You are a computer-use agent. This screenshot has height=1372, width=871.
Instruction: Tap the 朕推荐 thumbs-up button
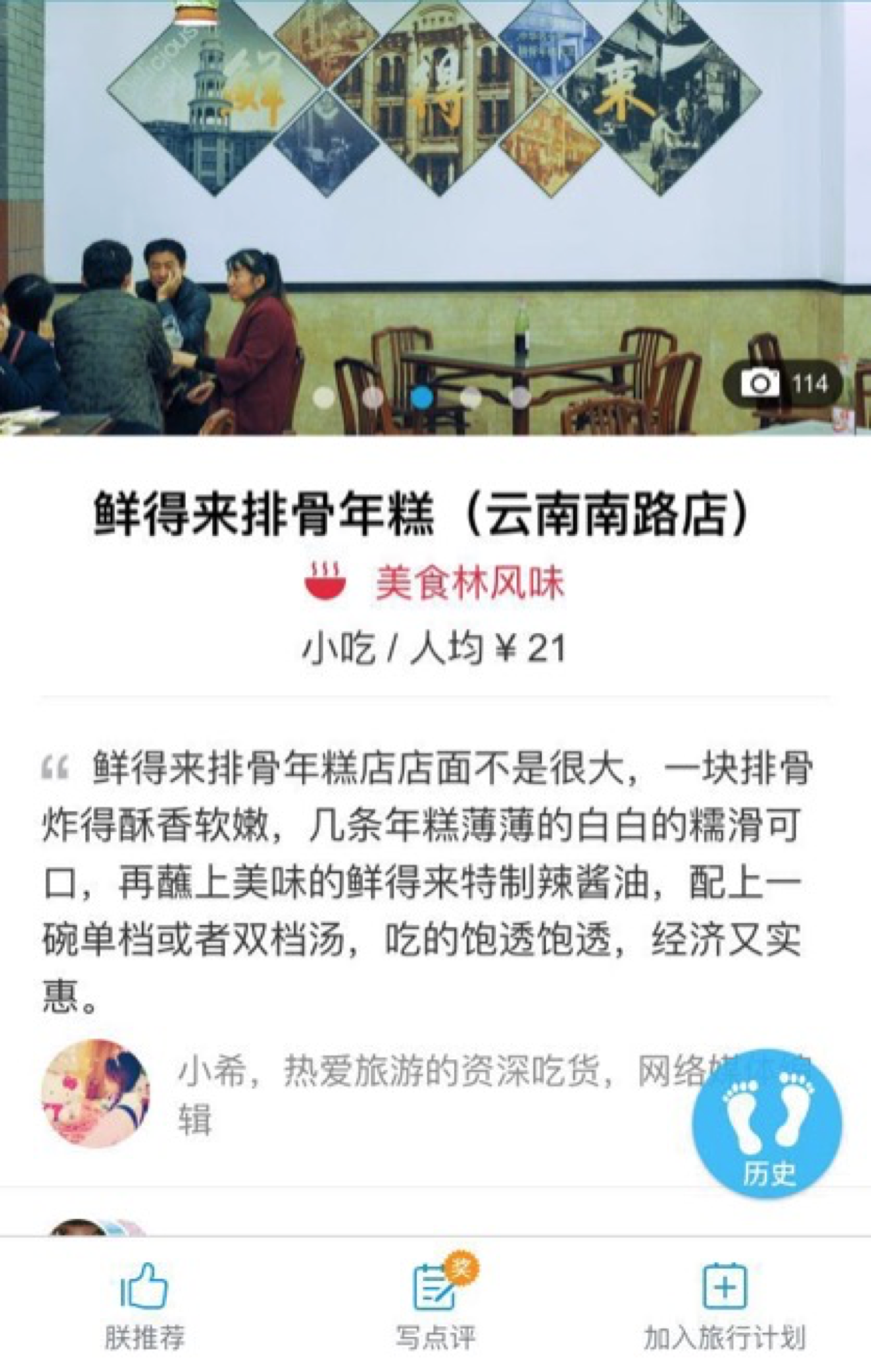click(144, 1305)
